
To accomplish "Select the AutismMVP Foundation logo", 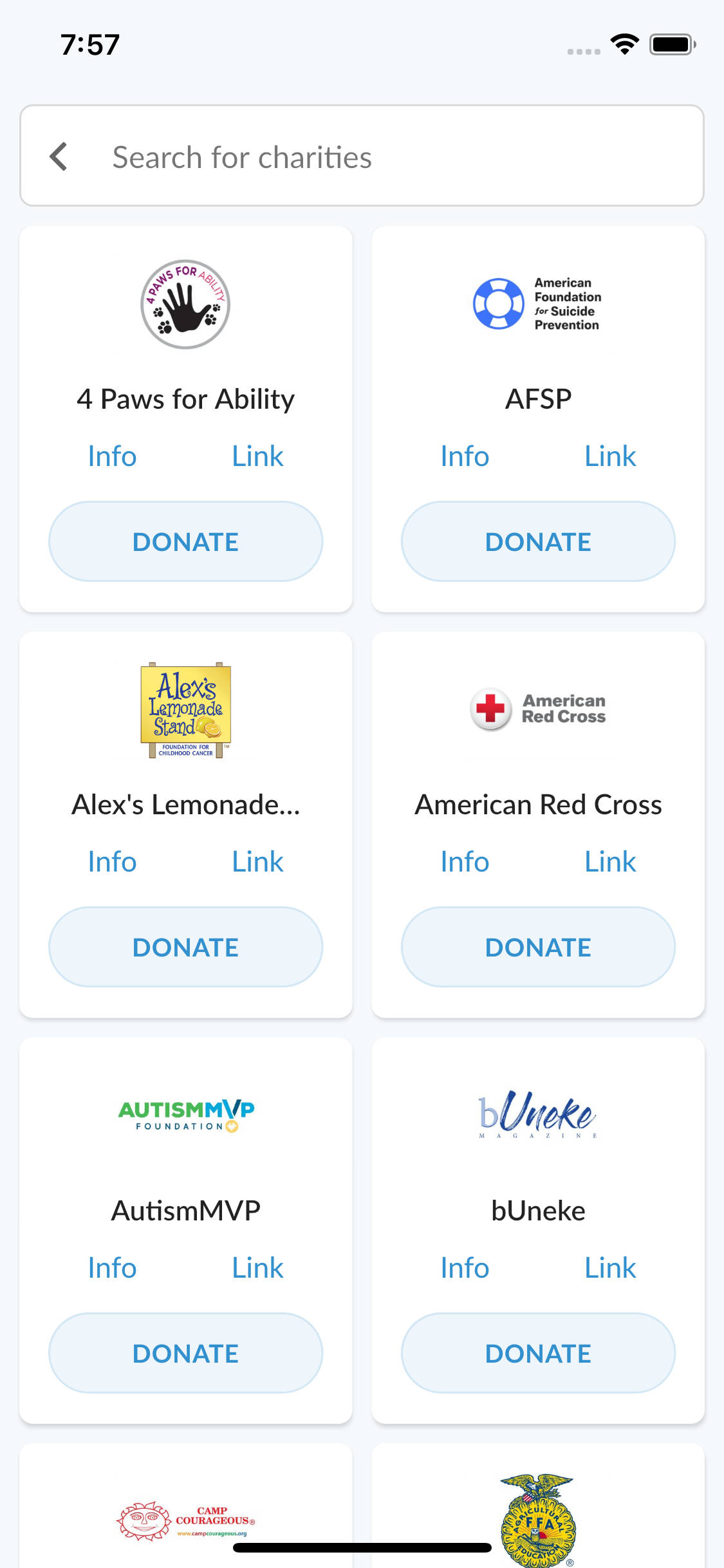I will [185, 1115].
